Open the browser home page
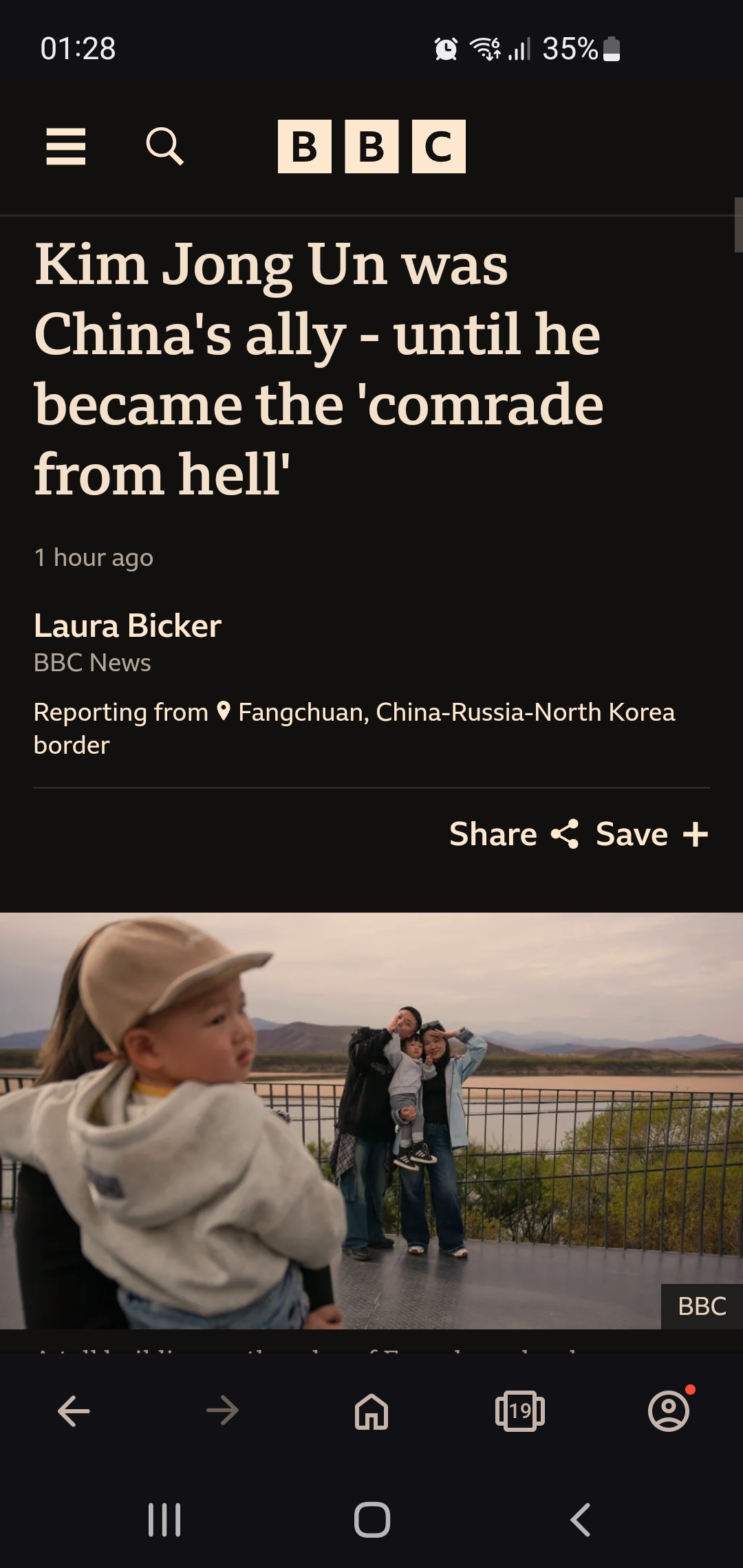The height and width of the screenshot is (1568, 743). pos(371,1411)
